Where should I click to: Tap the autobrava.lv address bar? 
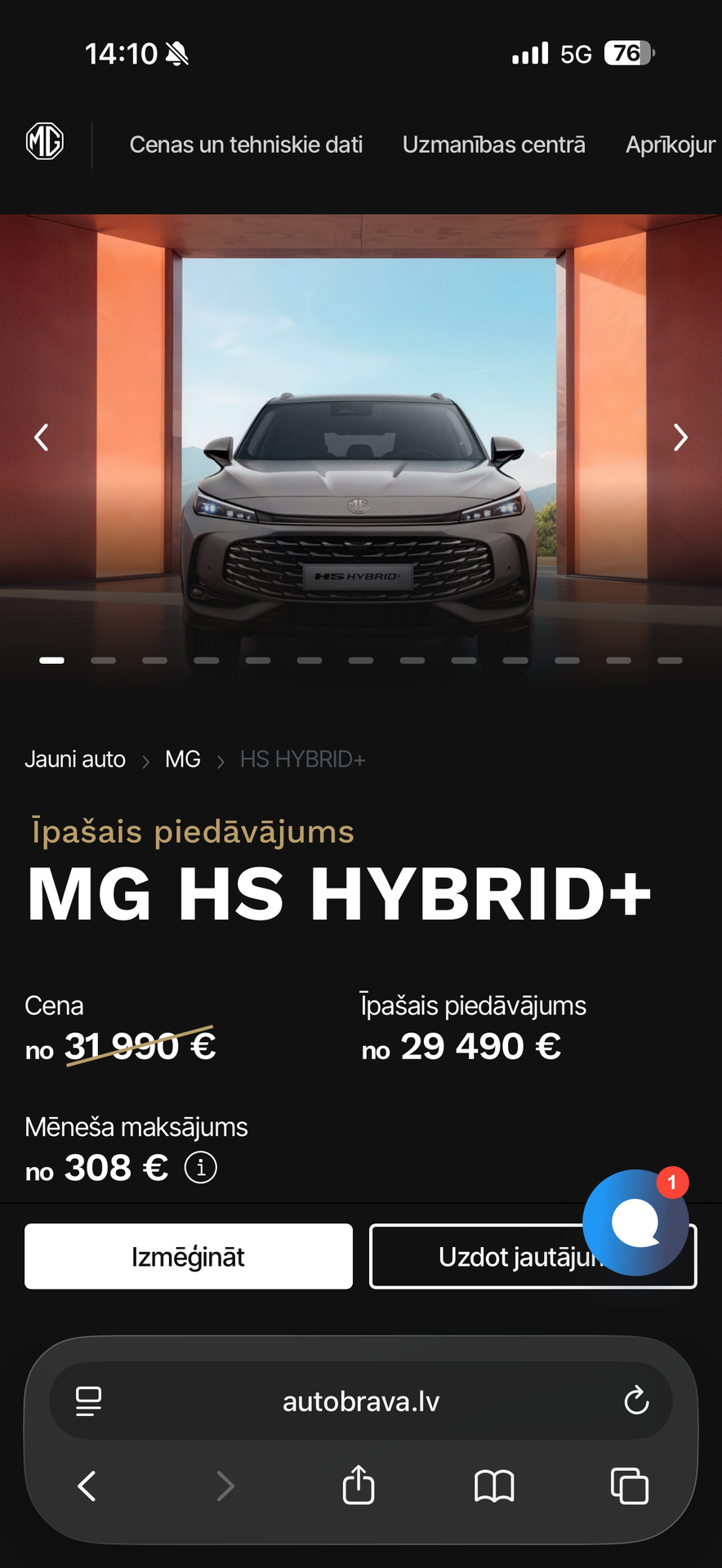(x=360, y=1401)
